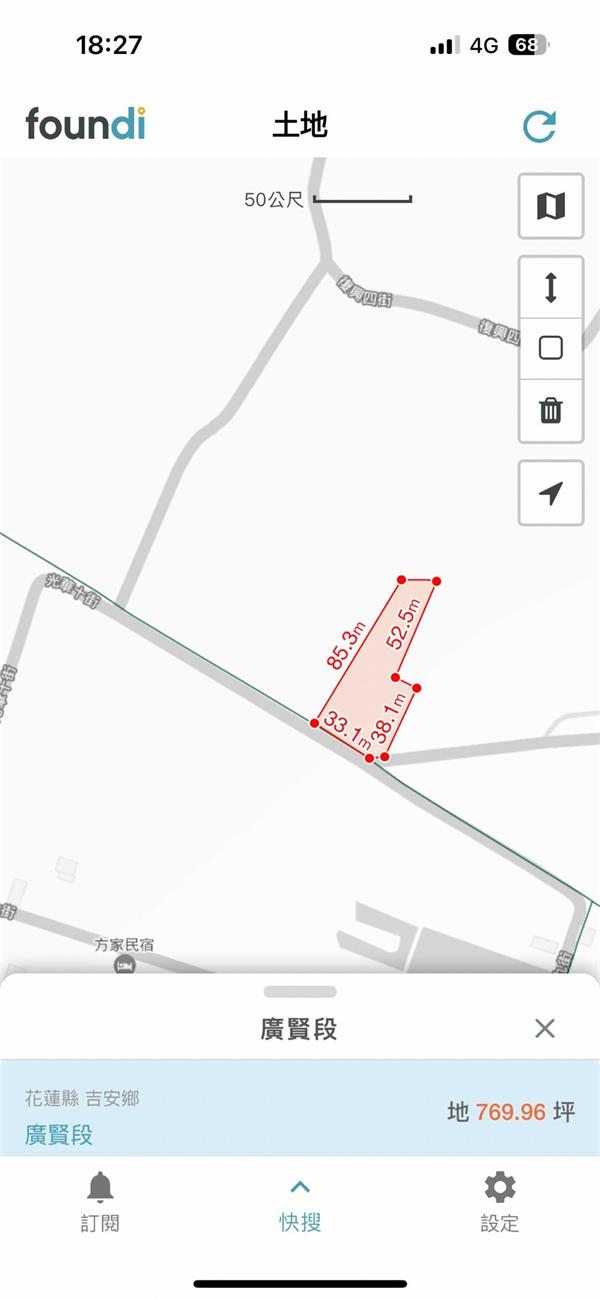Viewport: 600px width, 1300px height.
Task: Go to the 設定 settings tab
Action: (x=500, y=1201)
